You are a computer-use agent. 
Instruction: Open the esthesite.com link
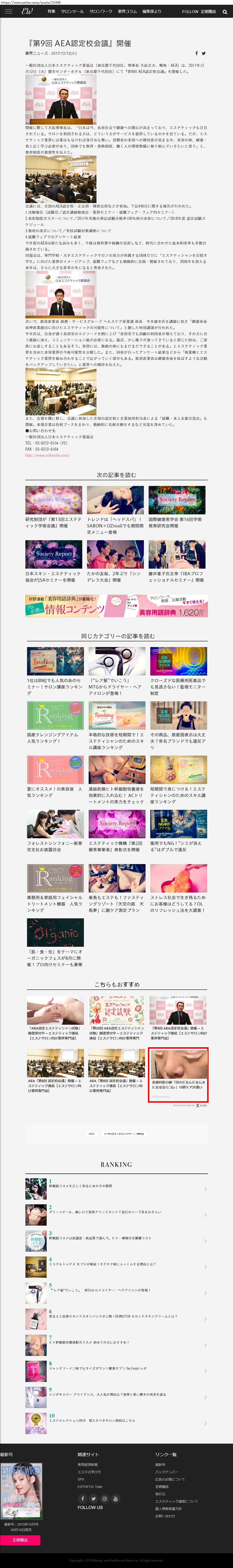tap(47, 455)
